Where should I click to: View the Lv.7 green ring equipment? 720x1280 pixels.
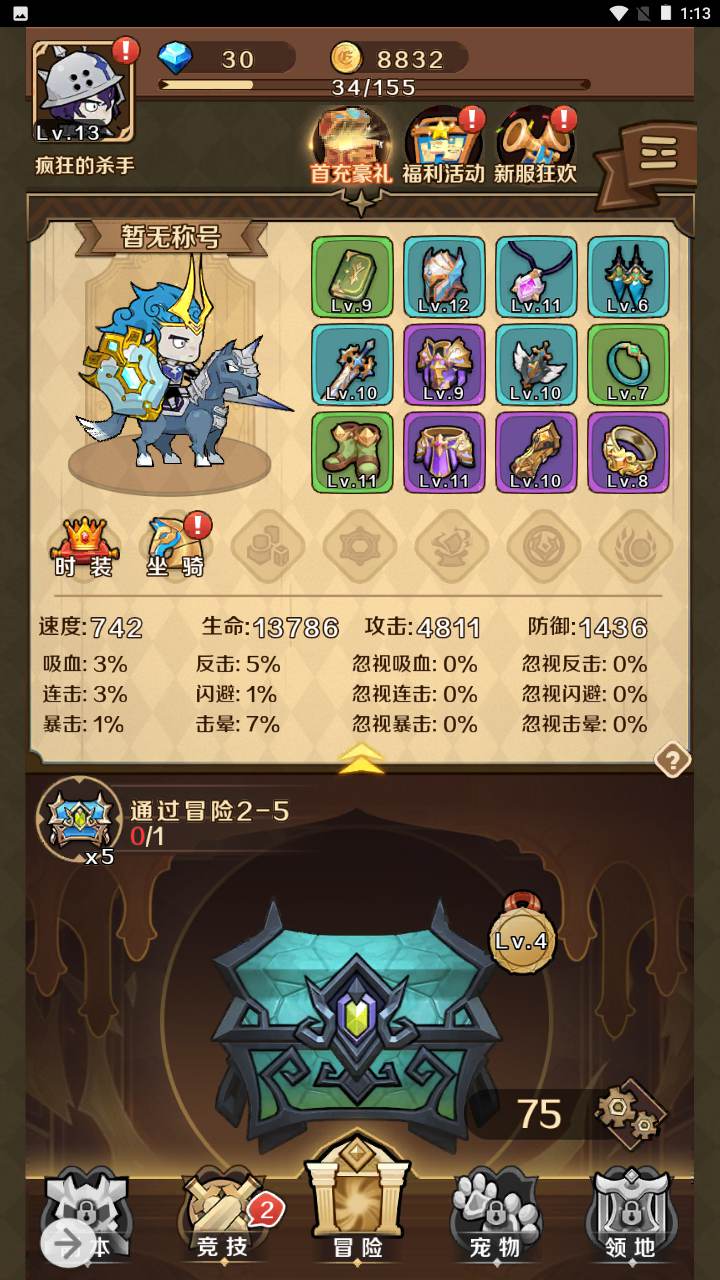click(x=627, y=364)
